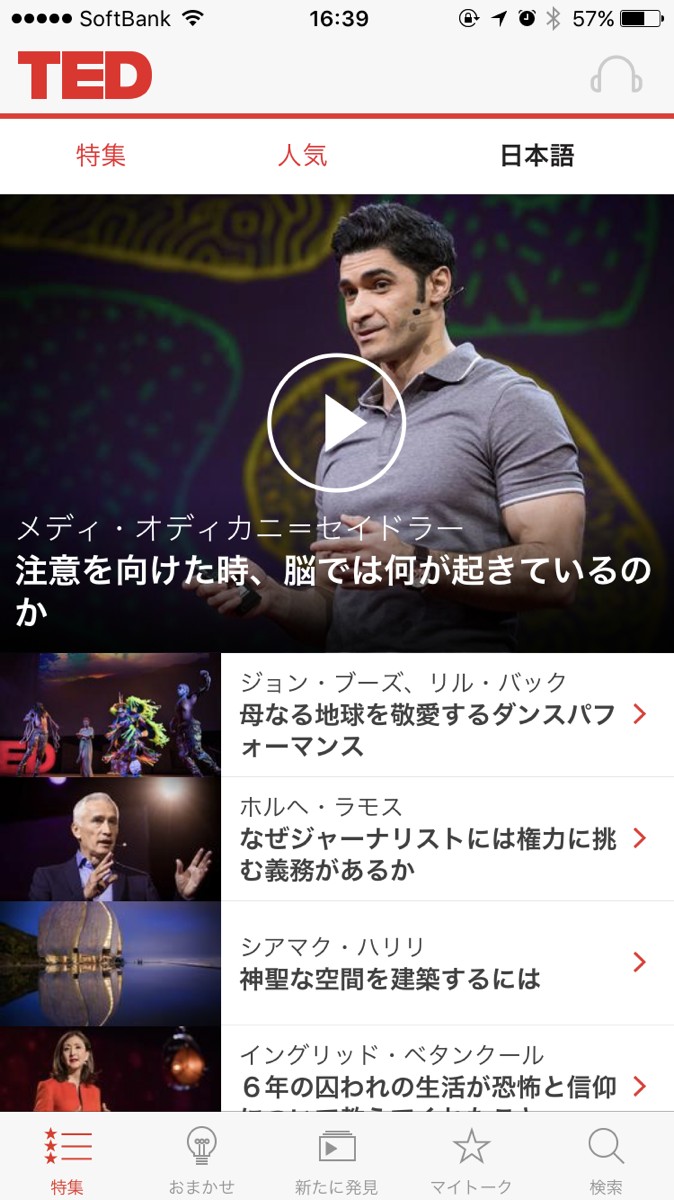Screen dimensions: 674x1200
Task: Switch to the 新たに発見 bottom tab
Action: [x=336, y=1158]
